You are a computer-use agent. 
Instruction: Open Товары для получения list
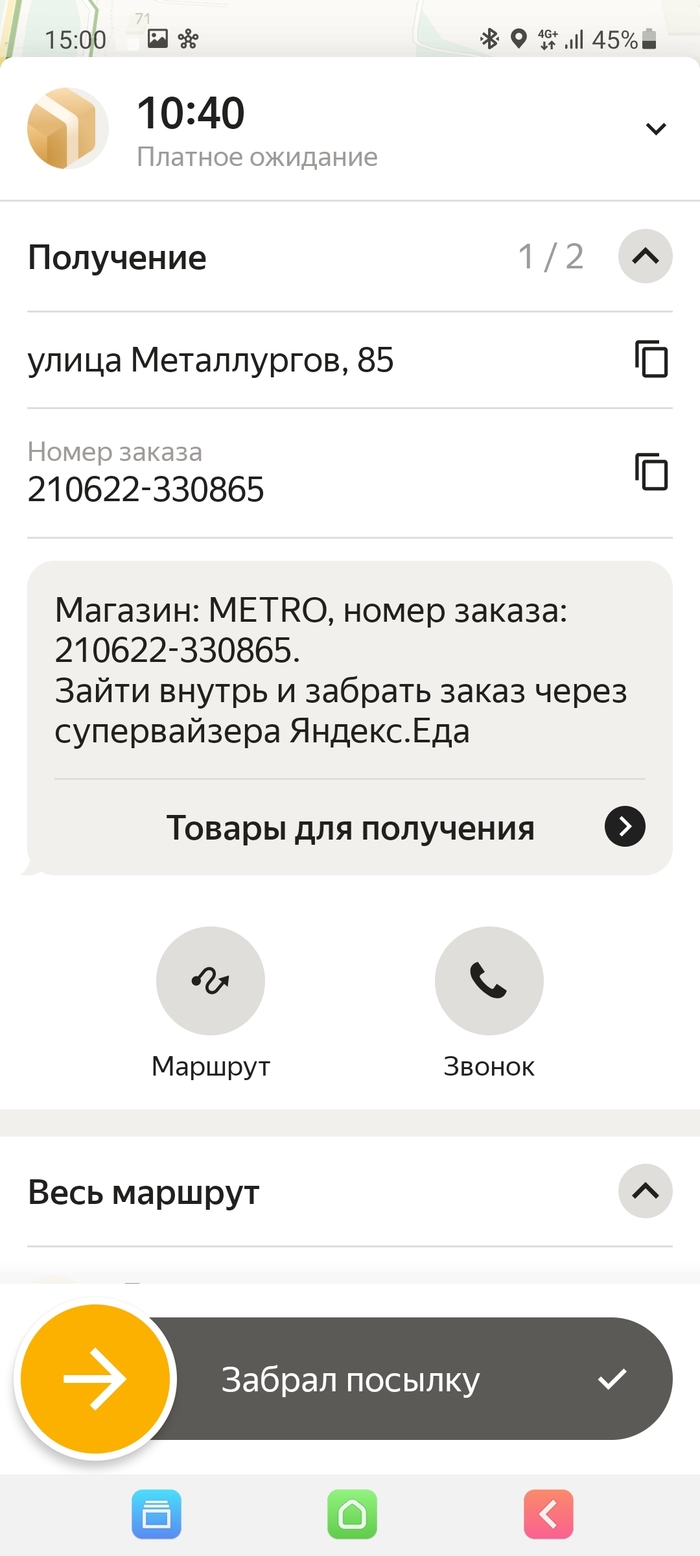coord(624,827)
